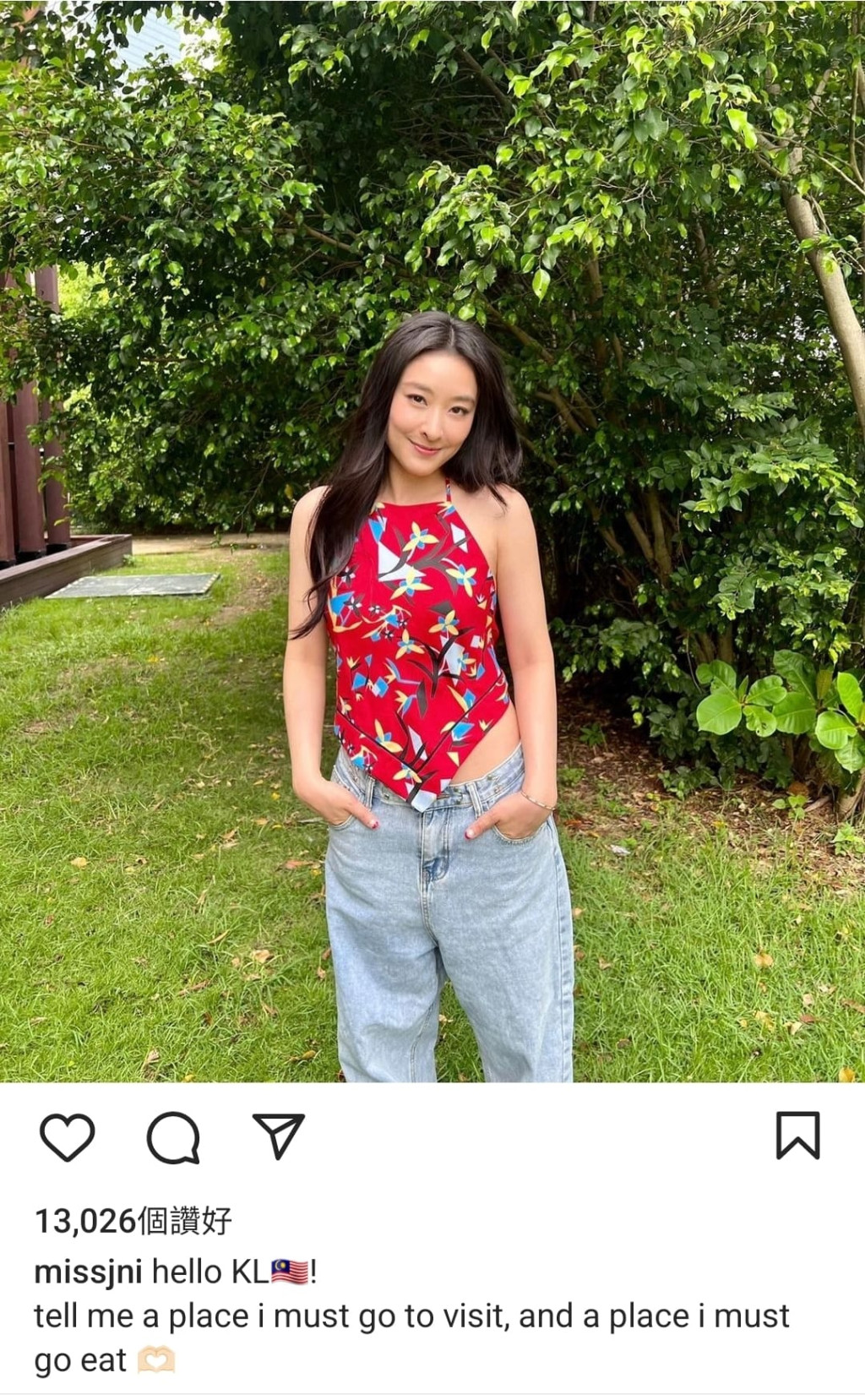Open the comments on this post
The image size is (865, 1400).
173,1137
